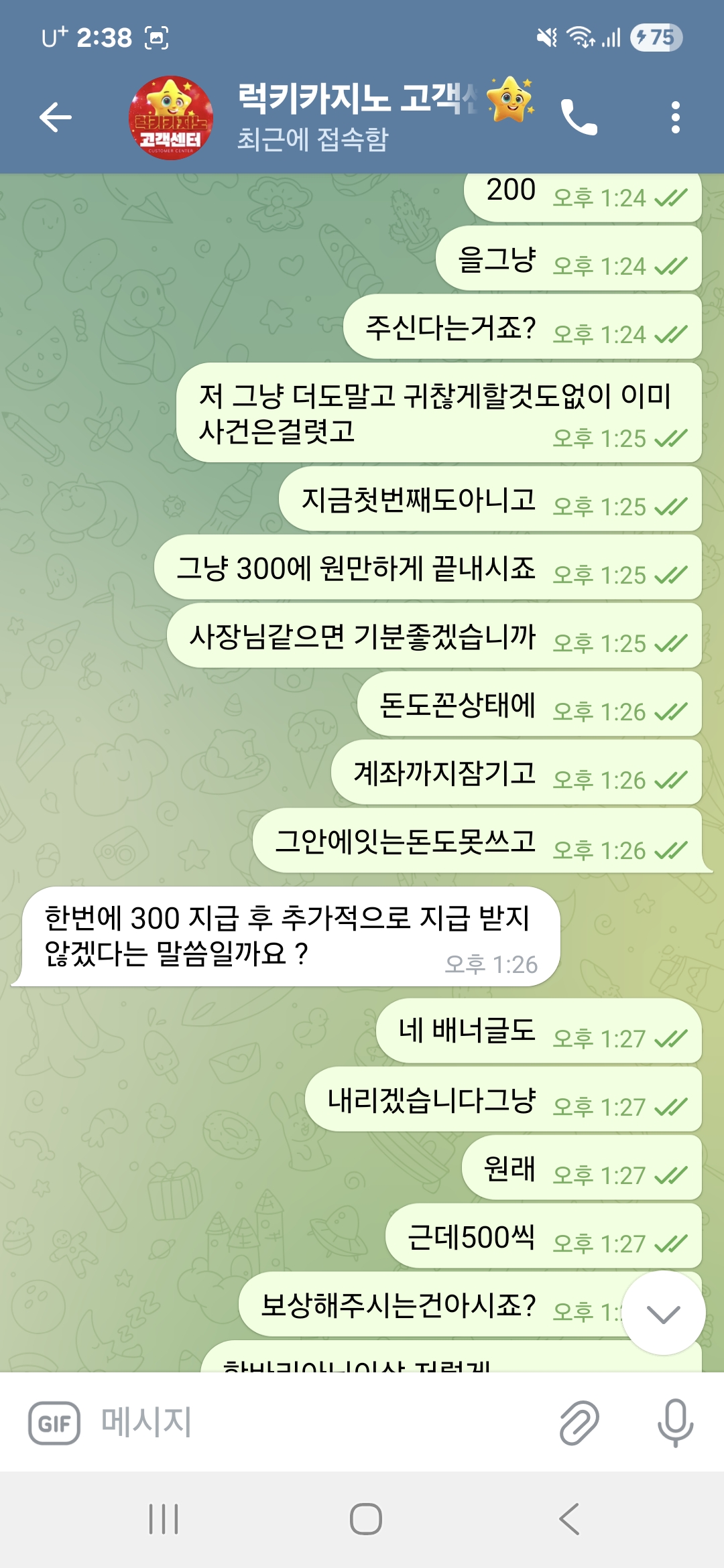The image size is (724, 1568).
Task: Attach a file with the paperclip
Action: pyautogui.click(x=579, y=1423)
